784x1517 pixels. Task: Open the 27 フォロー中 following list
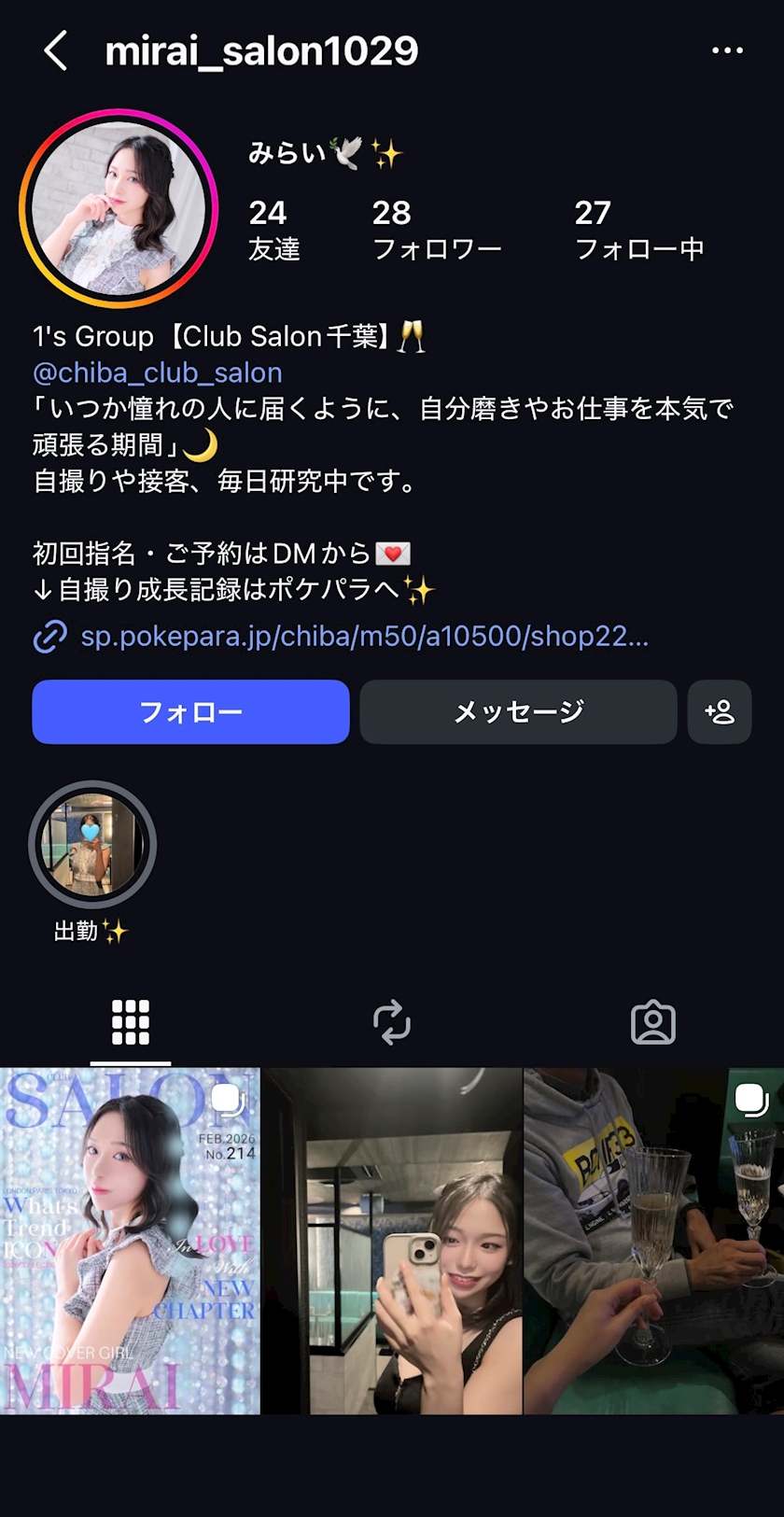(x=638, y=229)
